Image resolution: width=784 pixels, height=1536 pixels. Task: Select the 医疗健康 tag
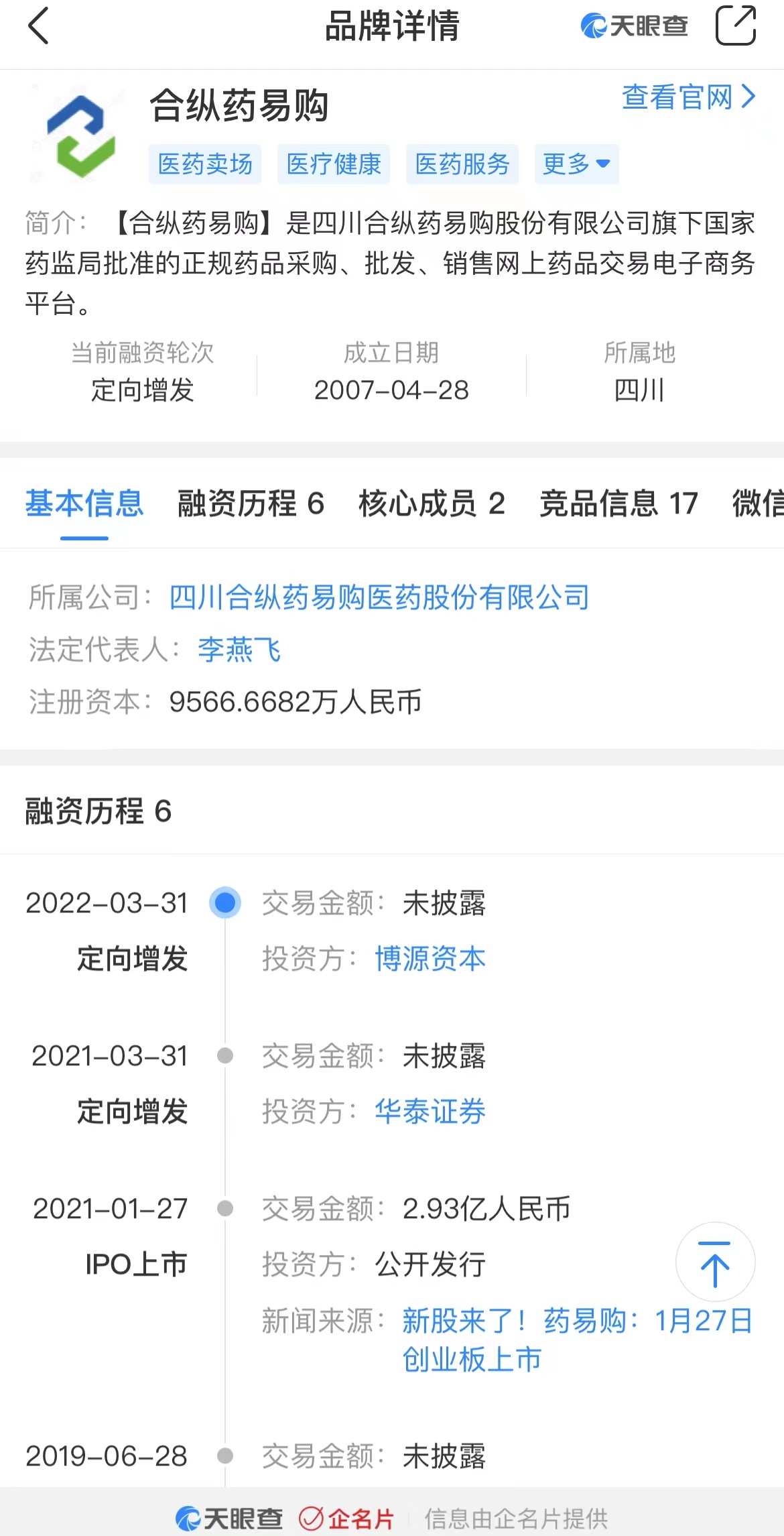click(334, 164)
